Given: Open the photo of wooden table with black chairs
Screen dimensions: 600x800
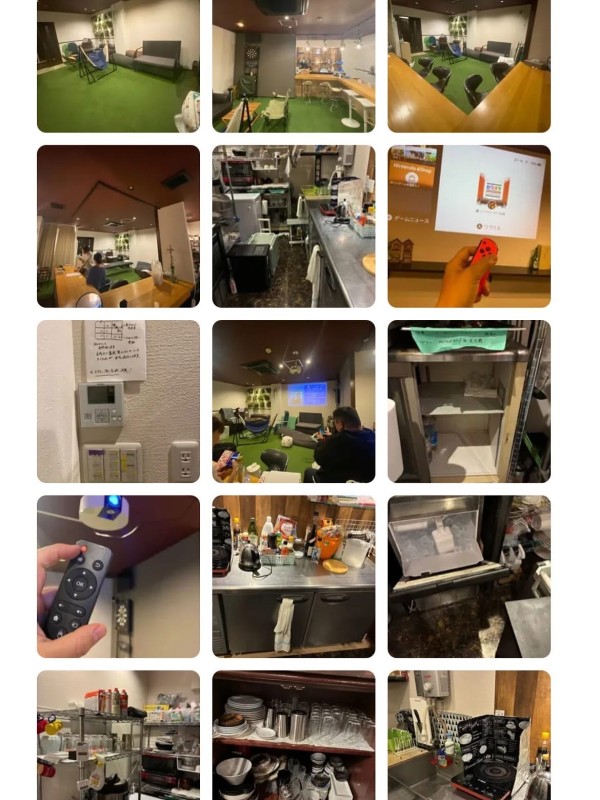Looking at the screenshot, I should (468, 66).
